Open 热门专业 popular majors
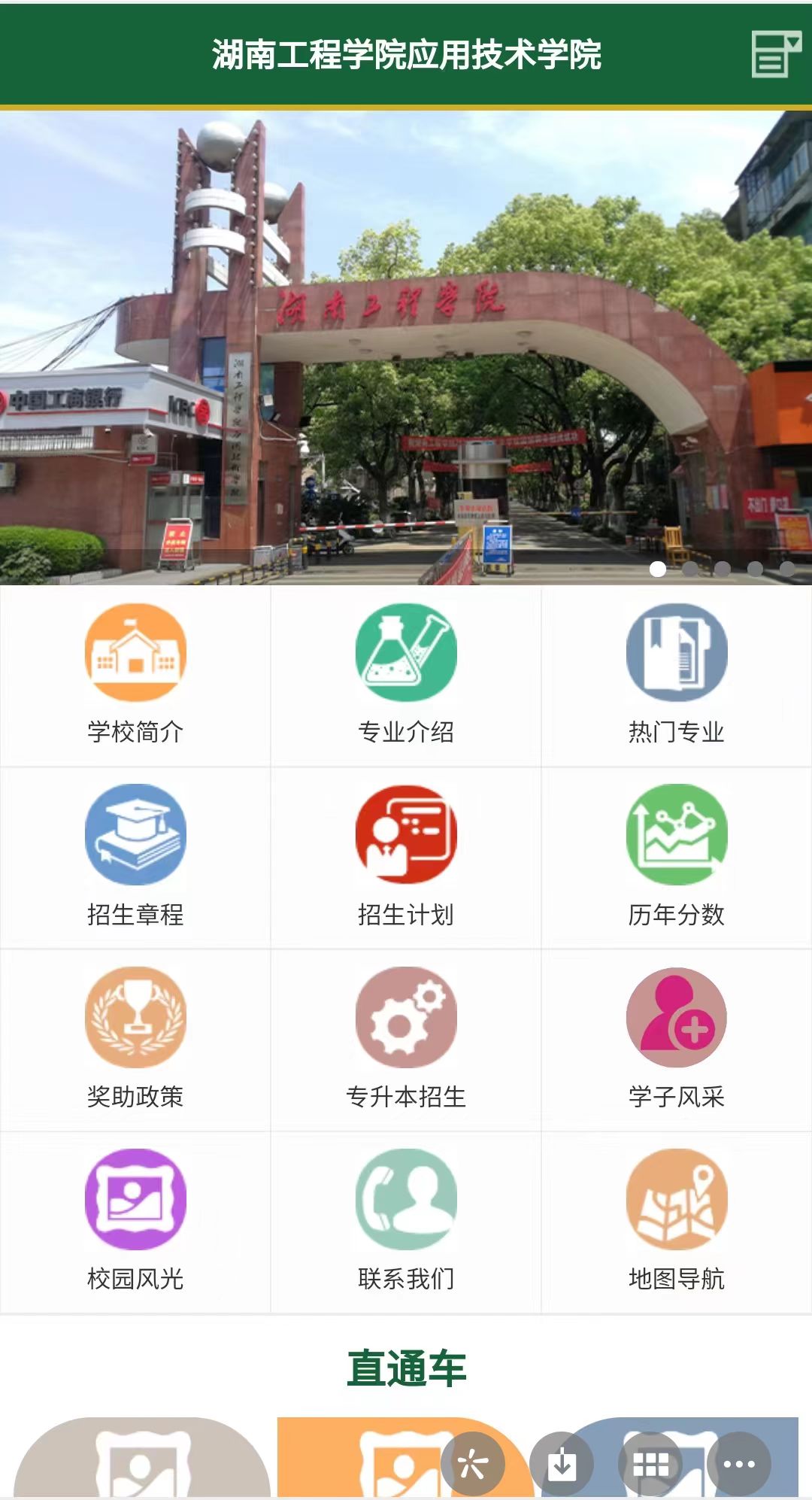This screenshot has width=812, height=1500. 677,675
